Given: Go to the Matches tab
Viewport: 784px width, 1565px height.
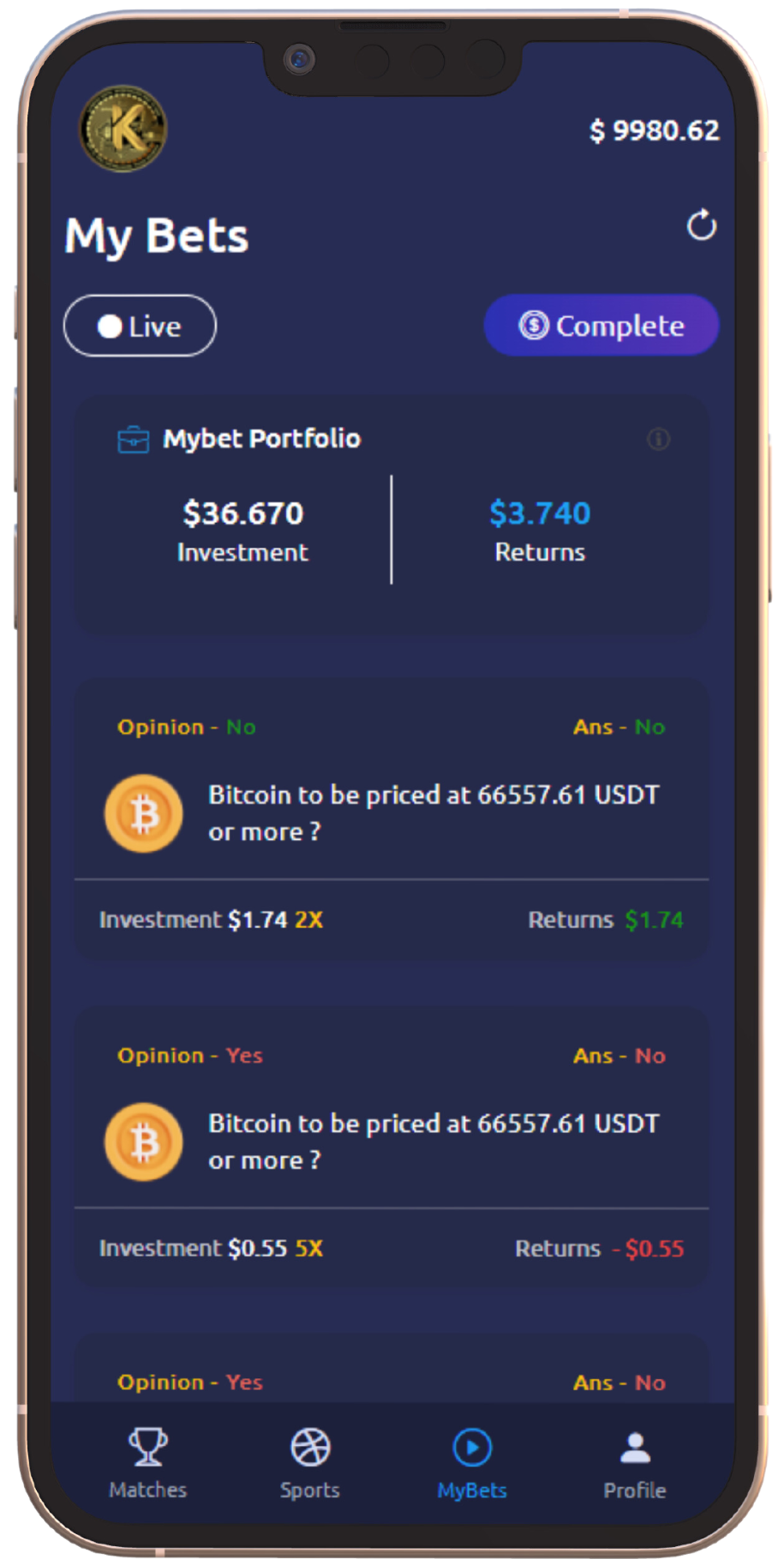Looking at the screenshot, I should coord(147,1463).
